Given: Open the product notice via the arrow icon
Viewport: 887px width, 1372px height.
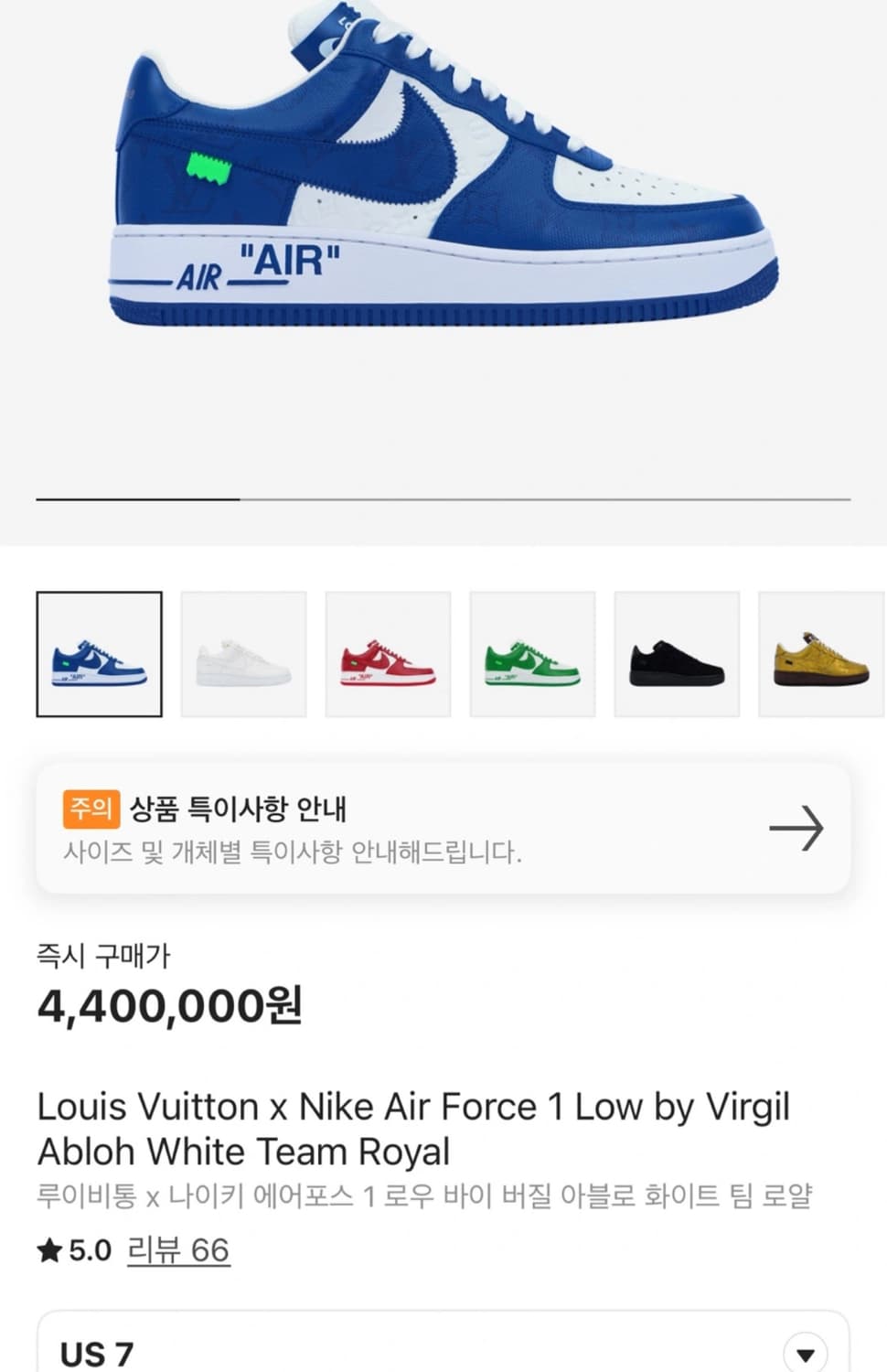Looking at the screenshot, I should pyautogui.click(x=797, y=827).
